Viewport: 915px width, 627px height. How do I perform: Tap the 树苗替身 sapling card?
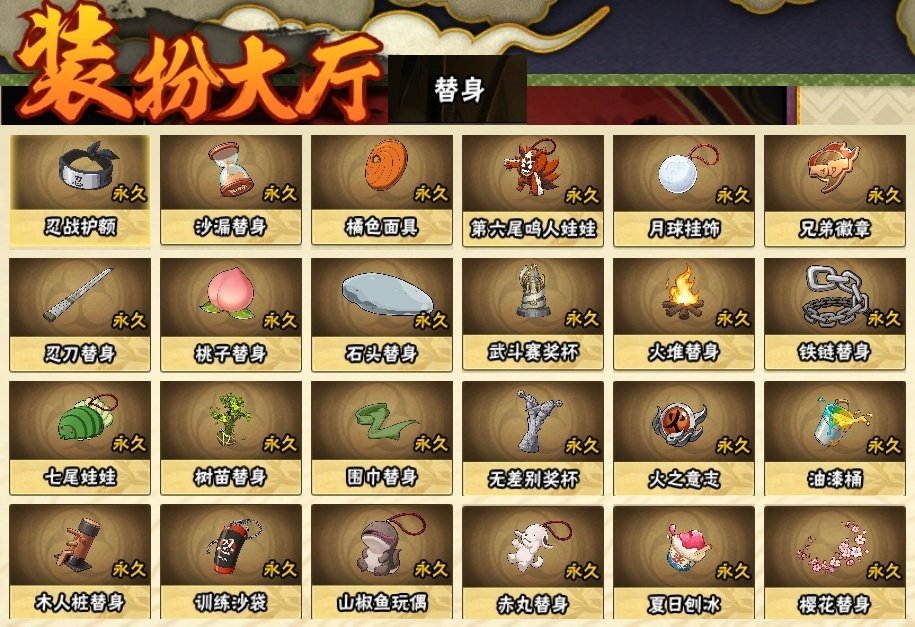[231, 438]
